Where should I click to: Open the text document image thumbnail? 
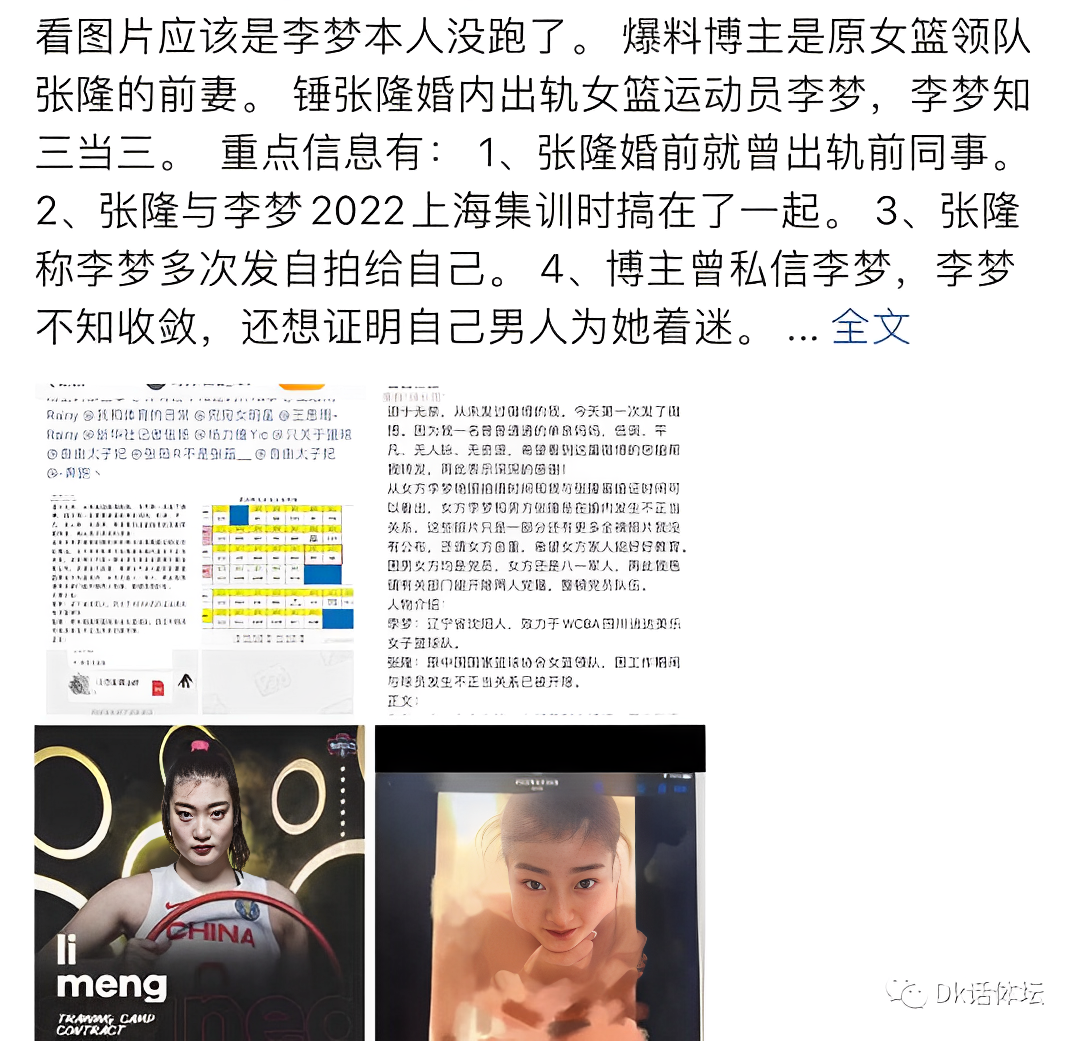coord(540,548)
